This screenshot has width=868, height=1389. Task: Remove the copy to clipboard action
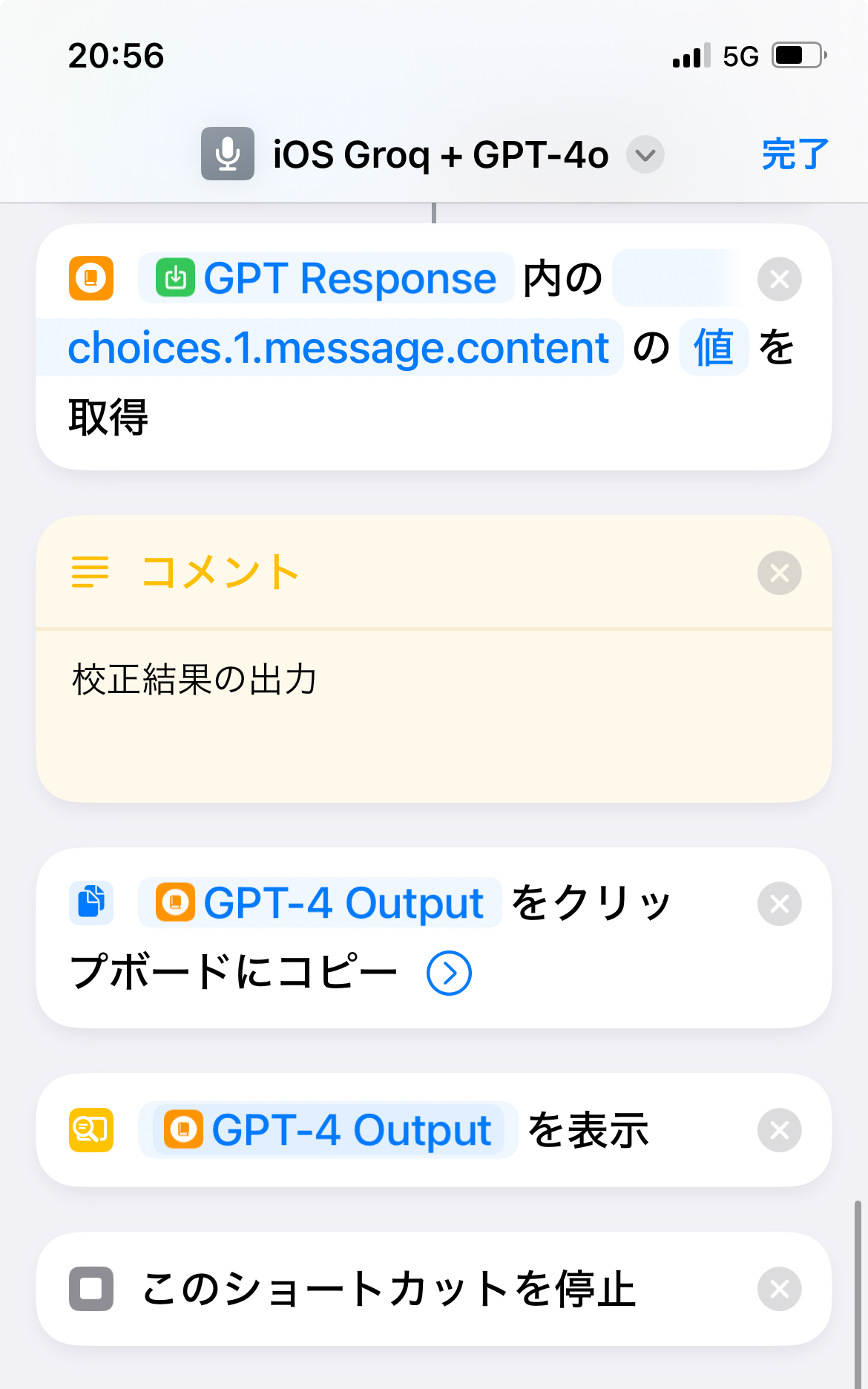(779, 904)
